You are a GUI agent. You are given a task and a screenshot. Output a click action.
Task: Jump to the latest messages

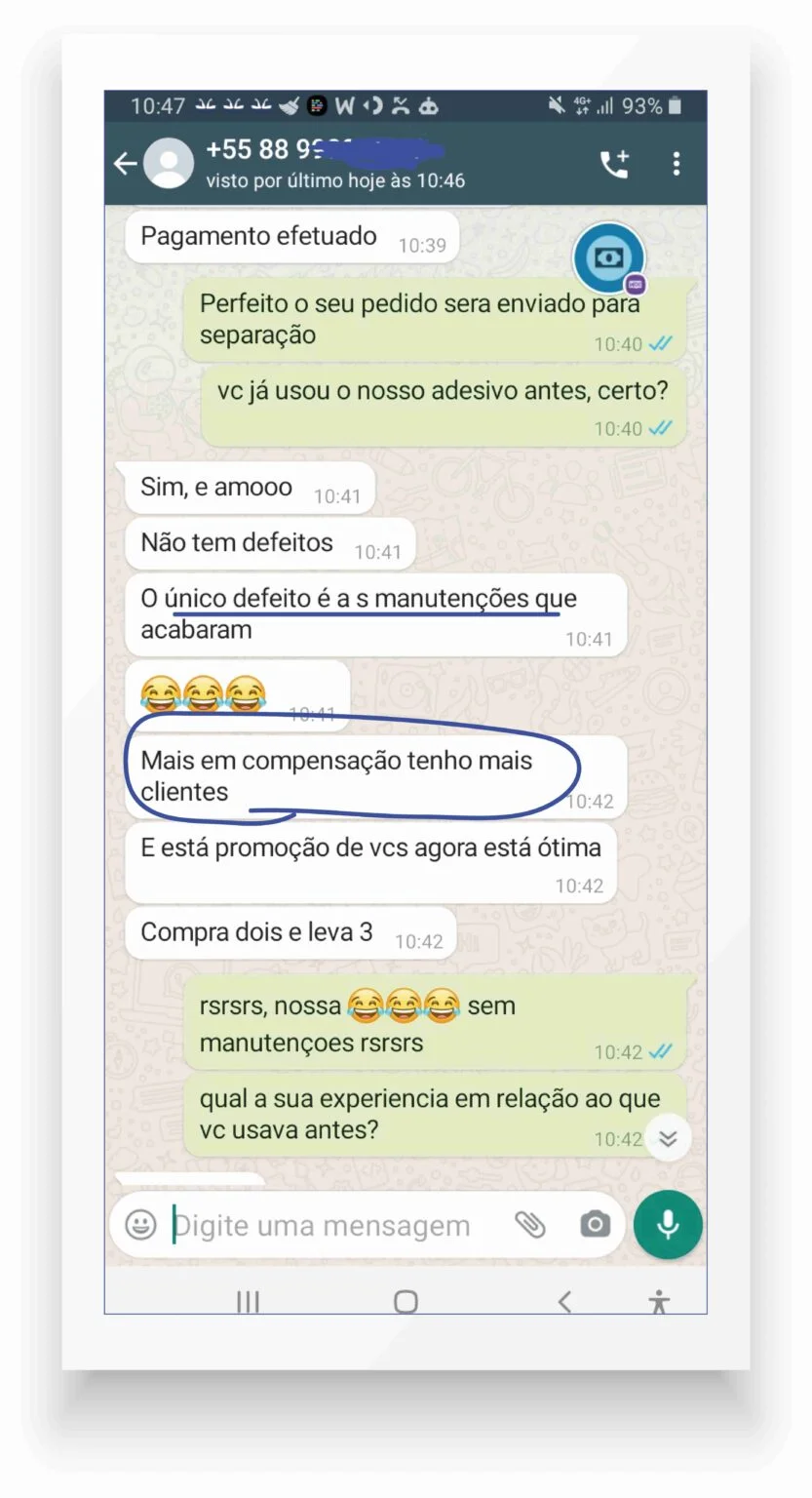[x=668, y=1139]
